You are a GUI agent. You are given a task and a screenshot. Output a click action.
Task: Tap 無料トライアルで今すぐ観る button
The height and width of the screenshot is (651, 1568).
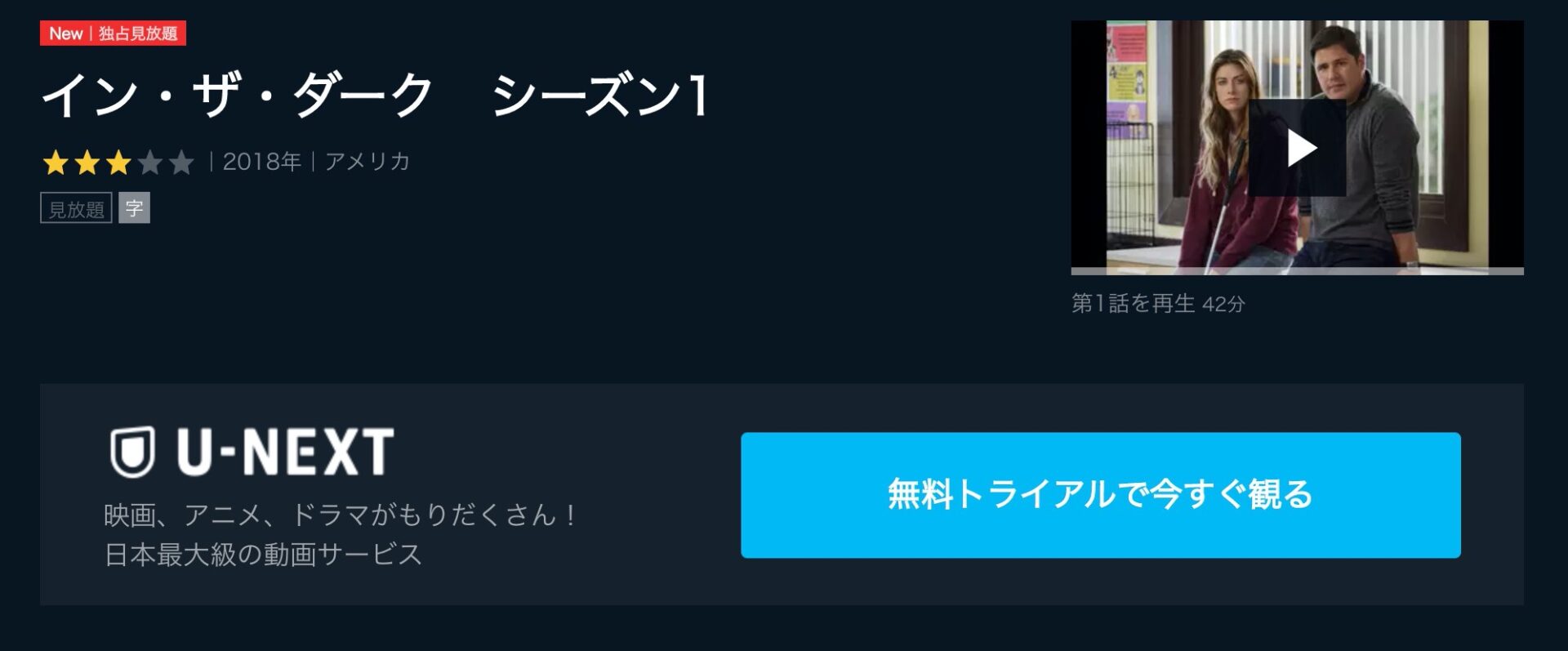(1100, 495)
